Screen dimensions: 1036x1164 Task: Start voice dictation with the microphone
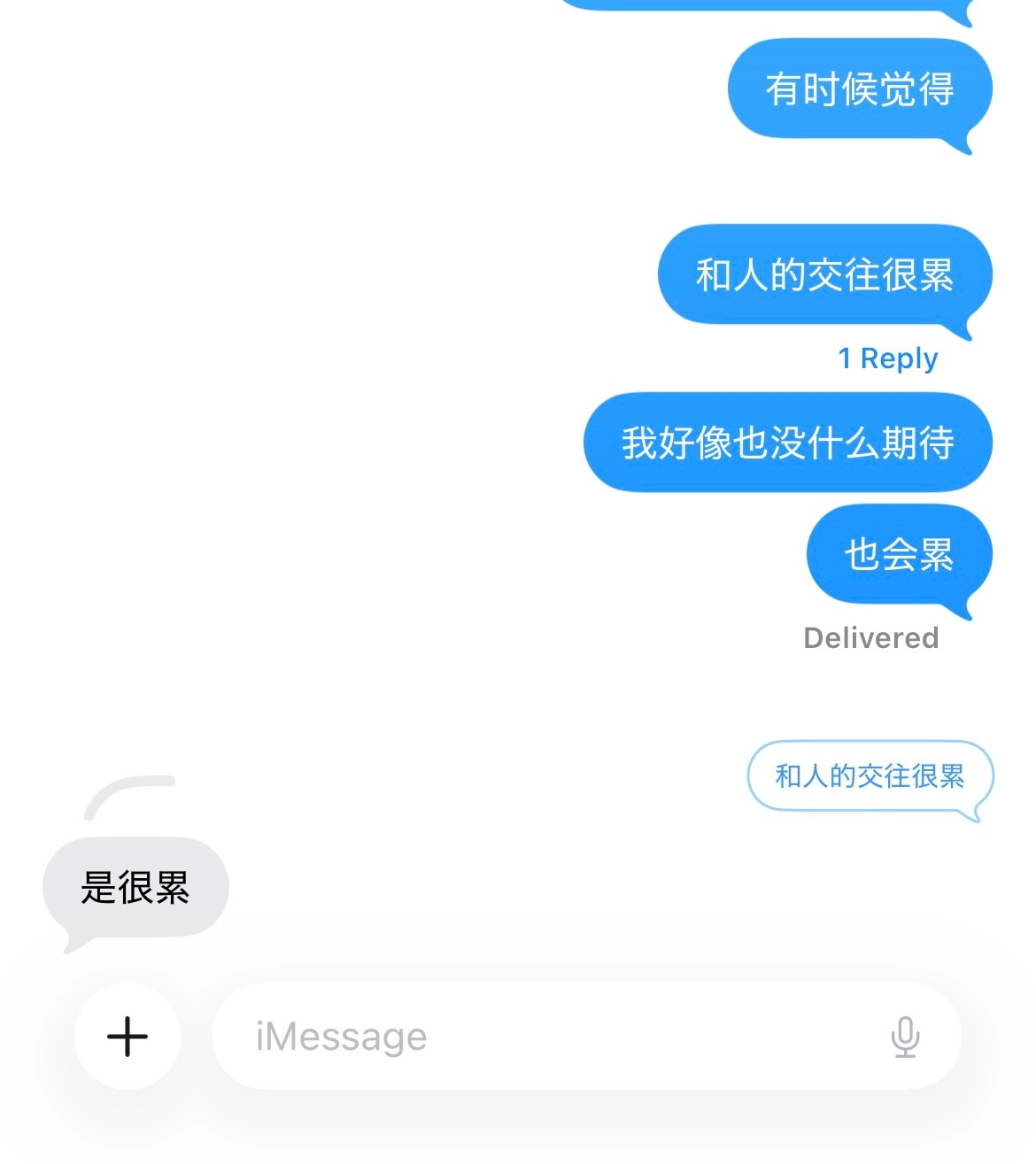(x=905, y=1037)
